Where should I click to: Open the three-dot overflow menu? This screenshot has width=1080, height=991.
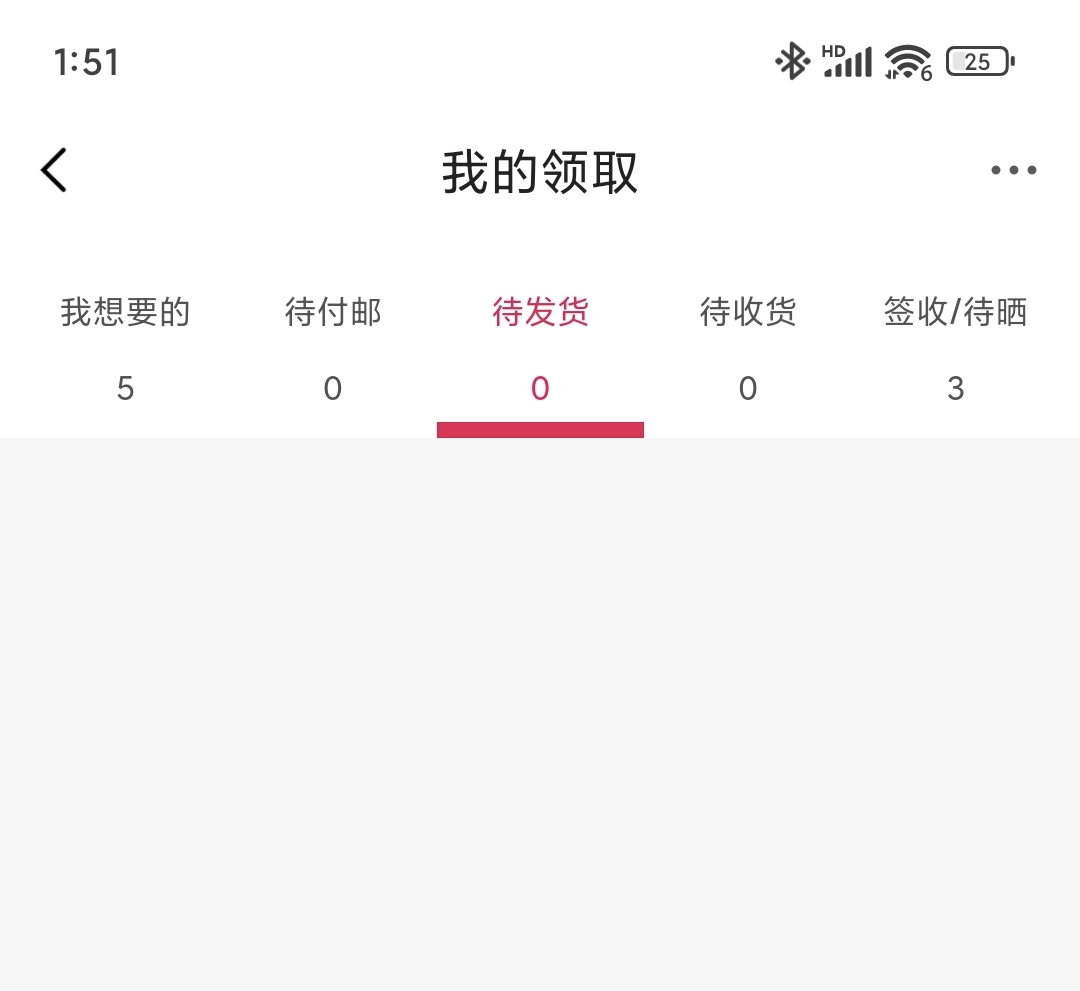pyautogui.click(x=1013, y=170)
